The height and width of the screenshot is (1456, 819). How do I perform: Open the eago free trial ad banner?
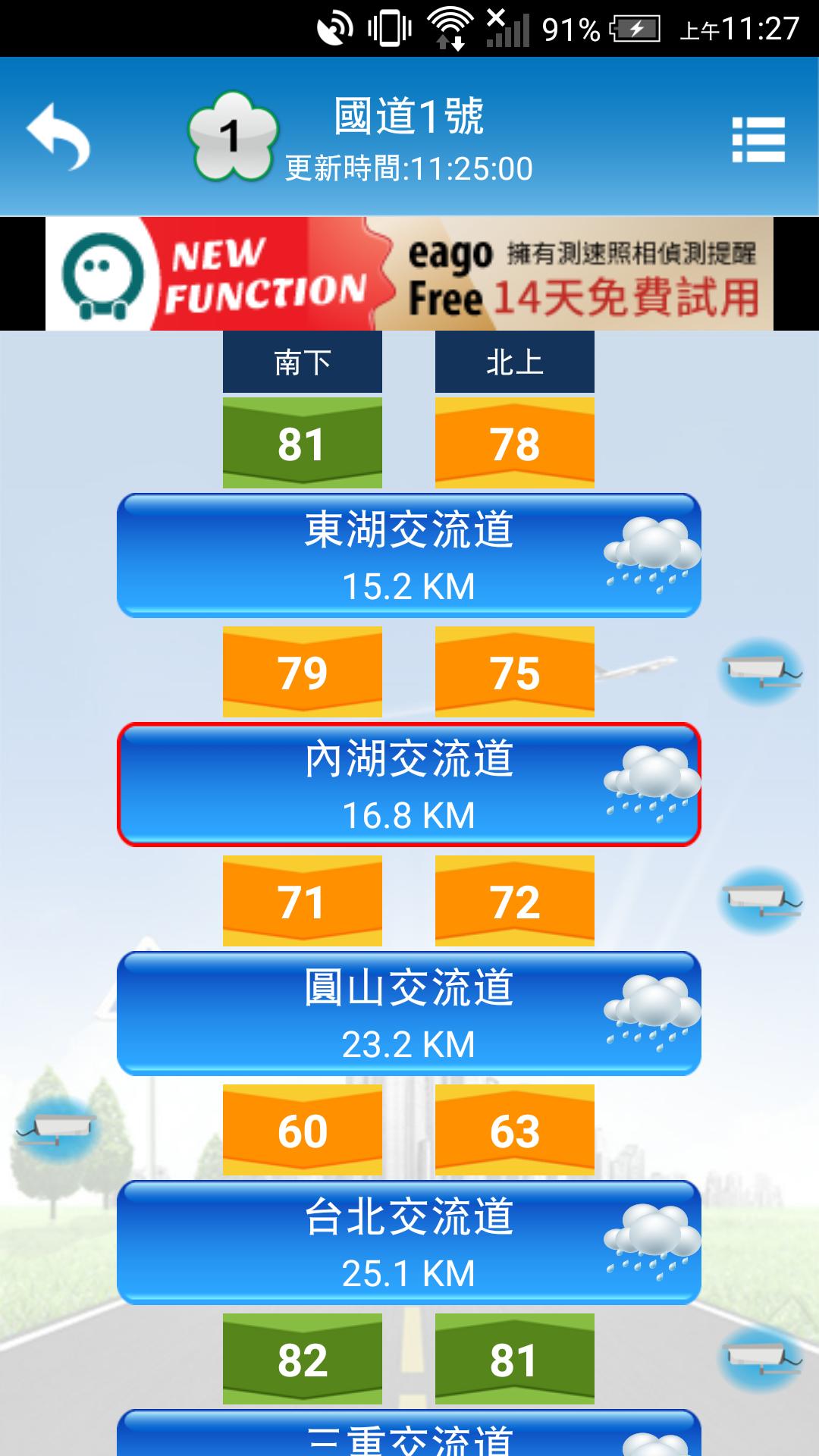pyautogui.click(x=409, y=274)
